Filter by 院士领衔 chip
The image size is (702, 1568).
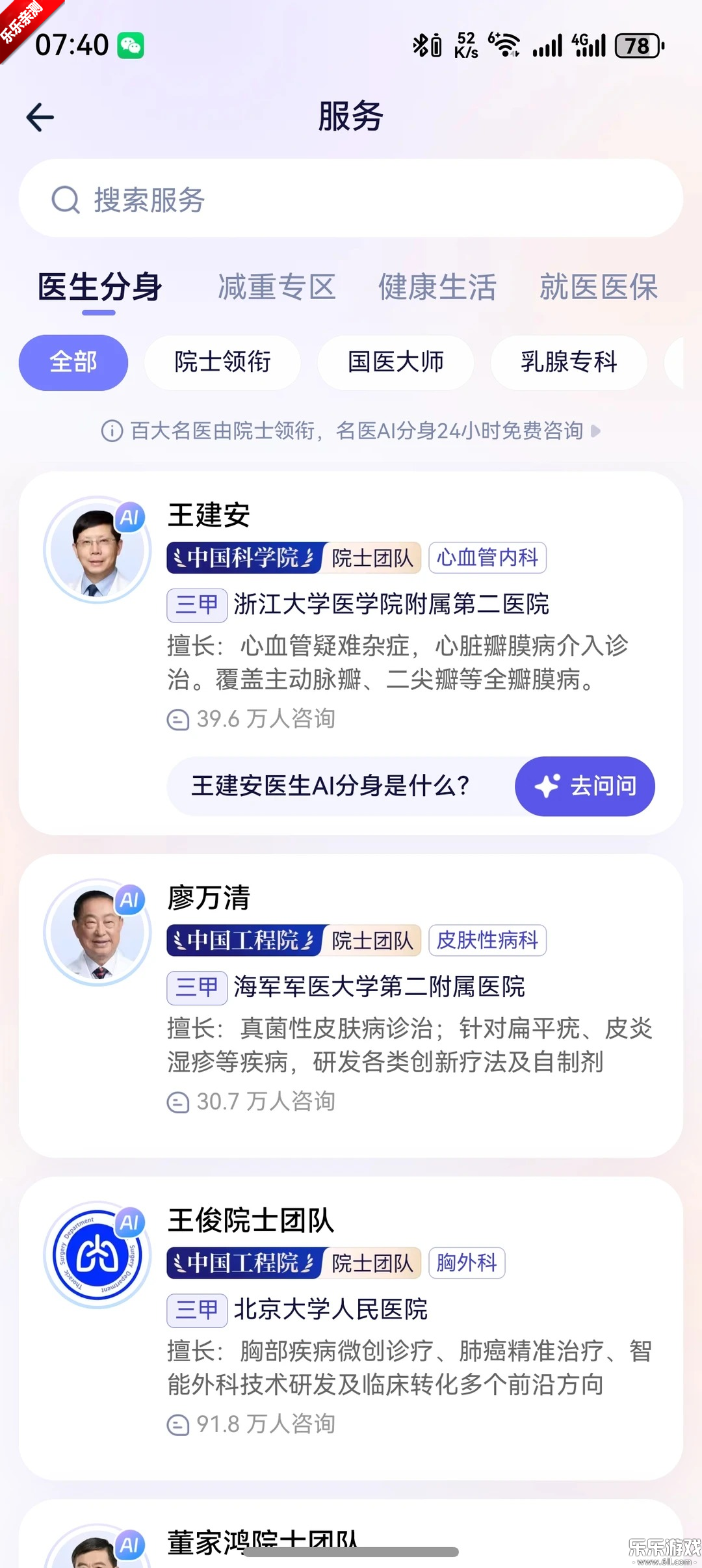[222, 362]
